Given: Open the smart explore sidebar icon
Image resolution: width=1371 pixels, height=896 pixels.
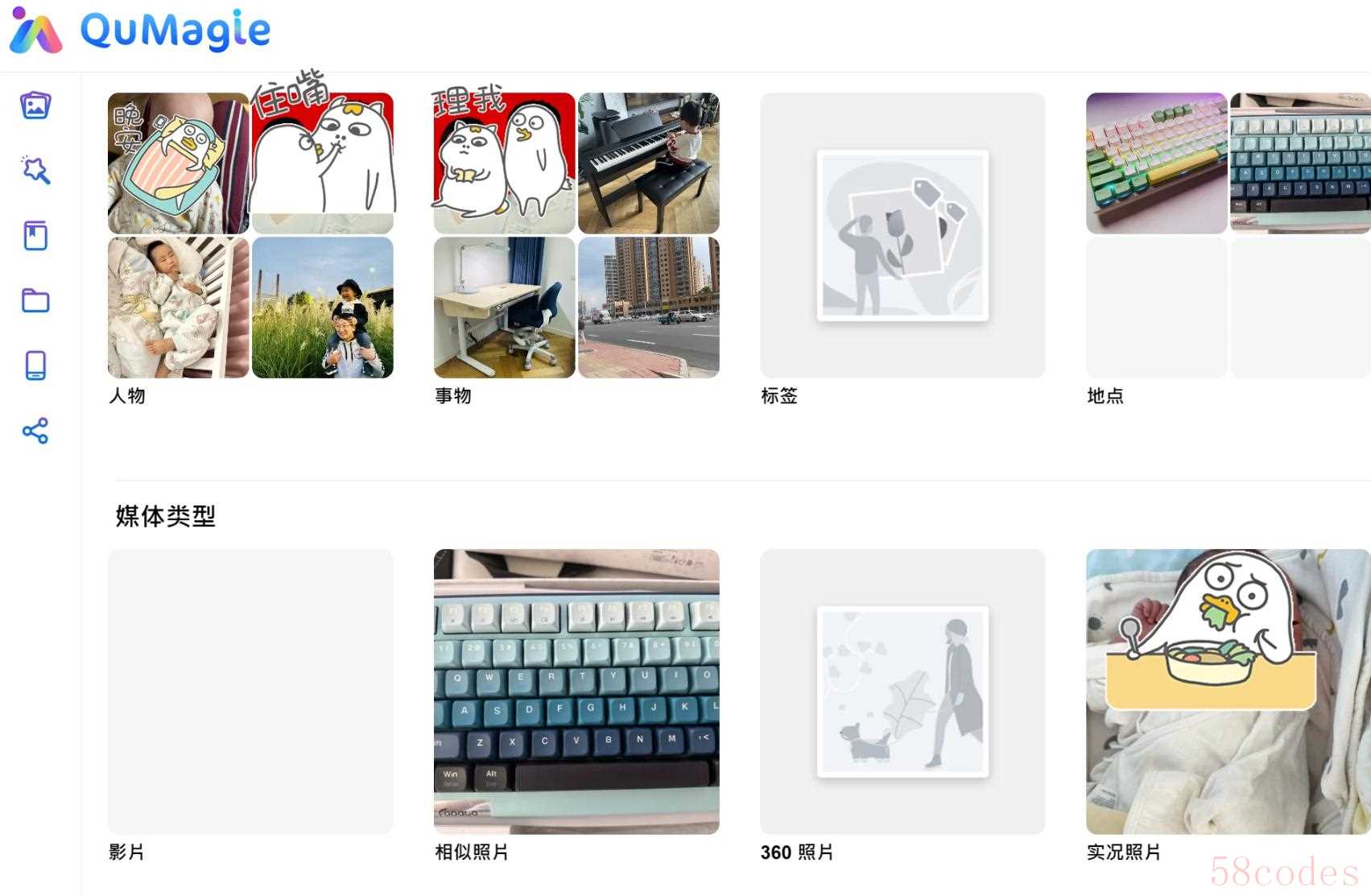Looking at the screenshot, I should pos(35,170).
